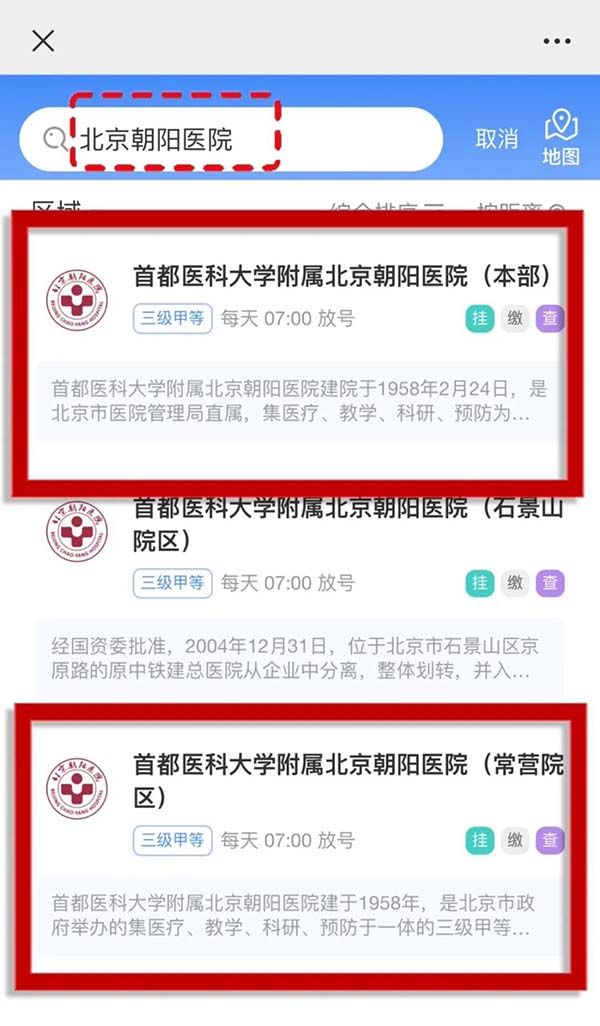Open 北京朝阳医院（本部） hospital card
Viewport: 600px width, 1026px height.
coord(340,276)
